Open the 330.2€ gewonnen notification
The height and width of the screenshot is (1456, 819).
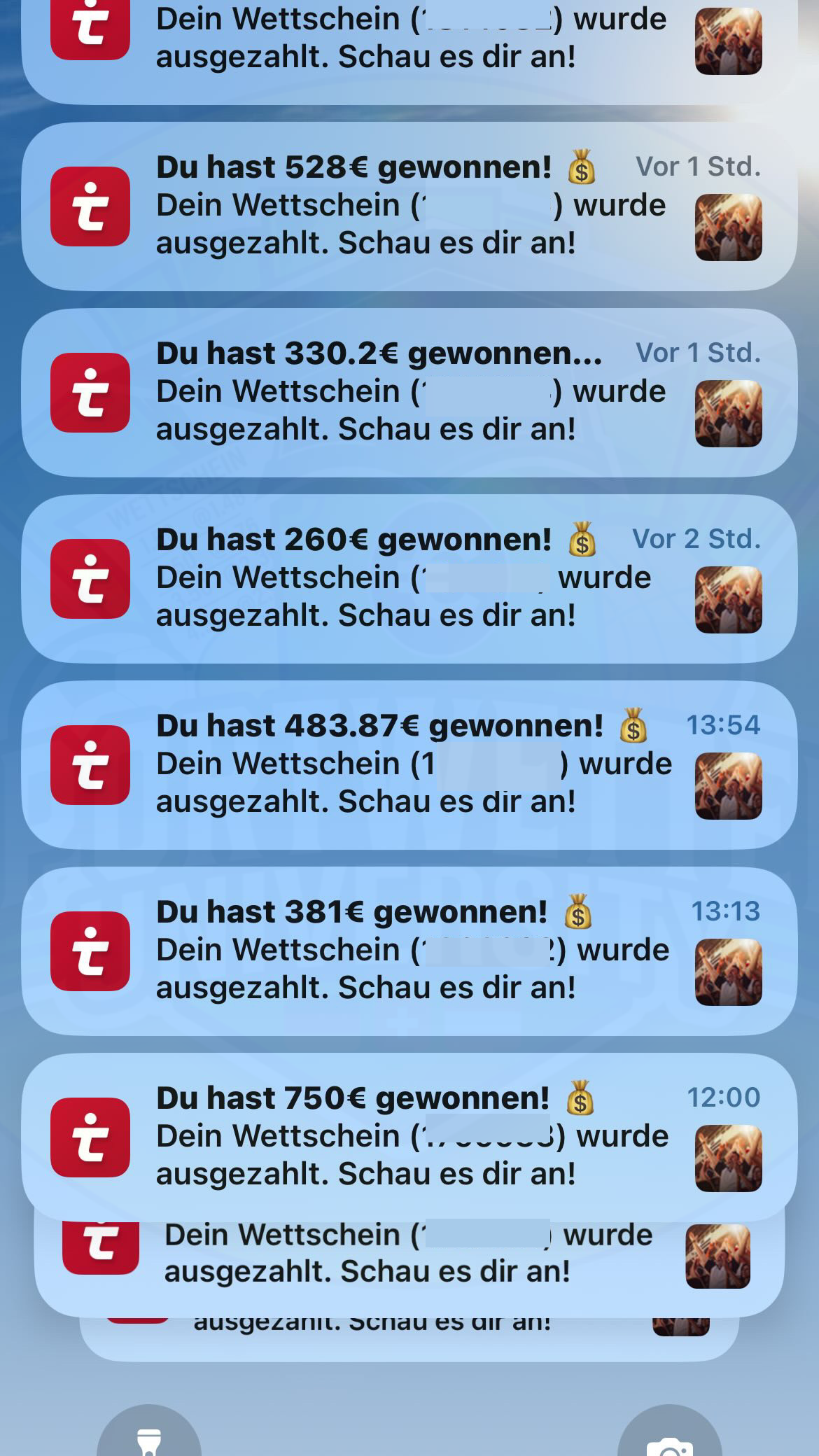409,392
